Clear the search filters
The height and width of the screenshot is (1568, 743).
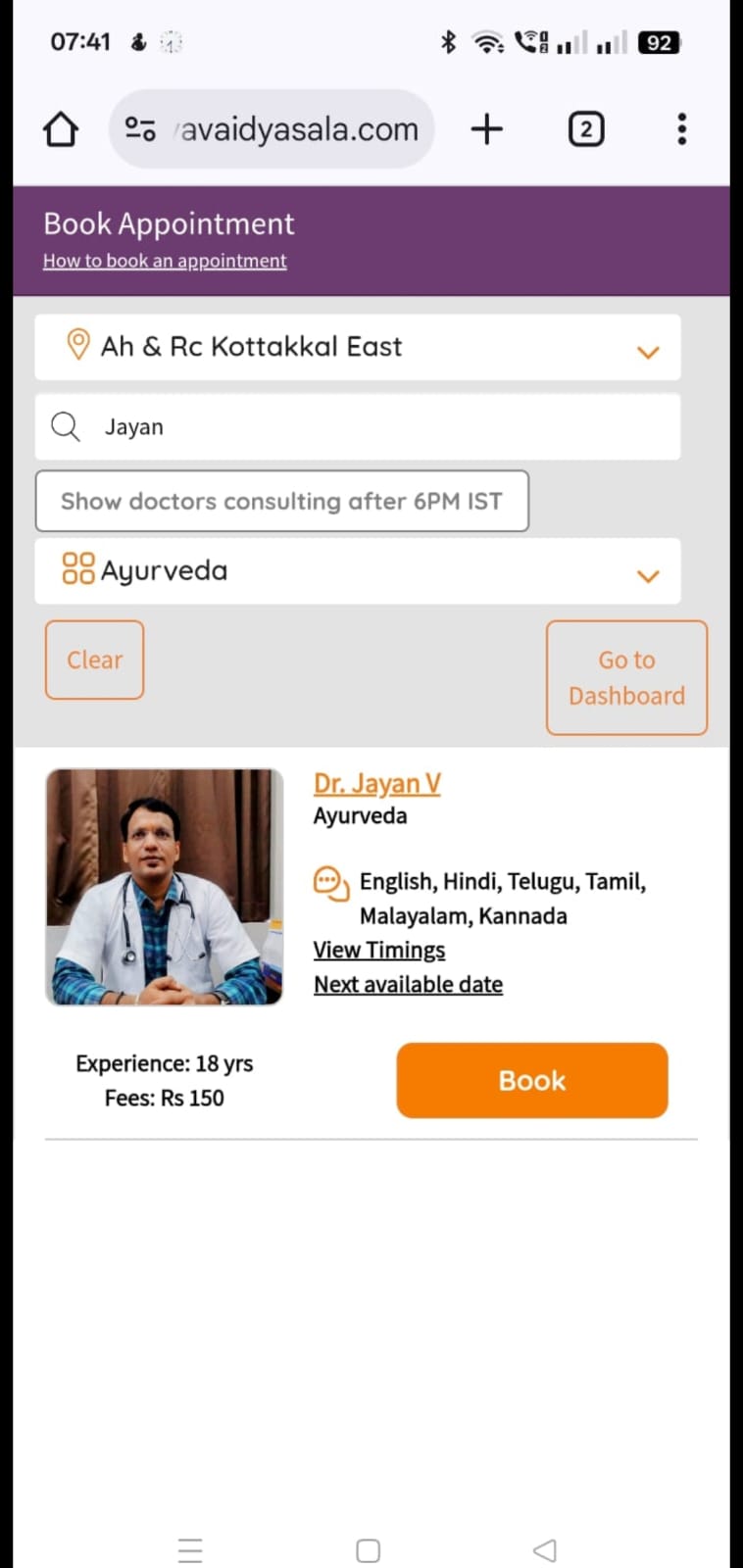94,660
